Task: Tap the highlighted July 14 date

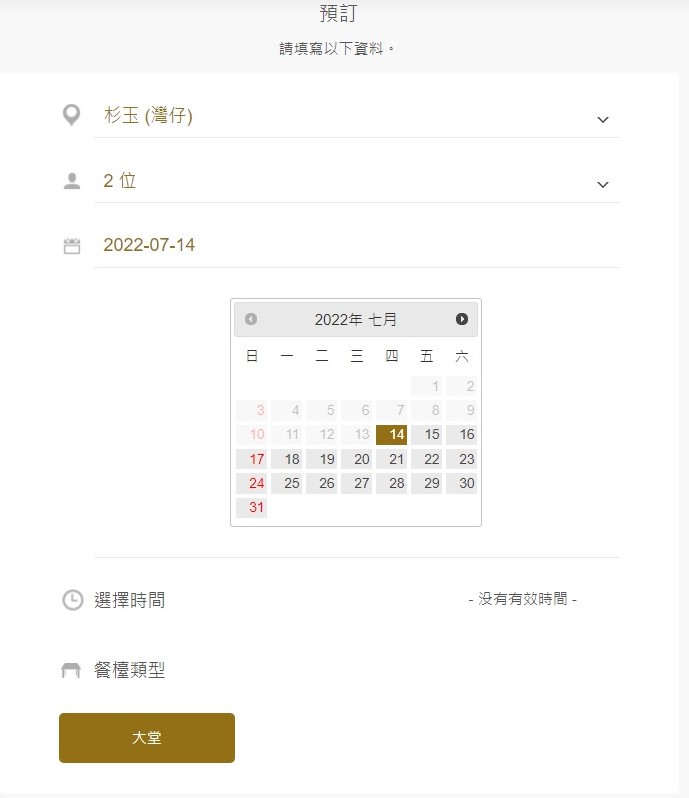Action: [392, 435]
